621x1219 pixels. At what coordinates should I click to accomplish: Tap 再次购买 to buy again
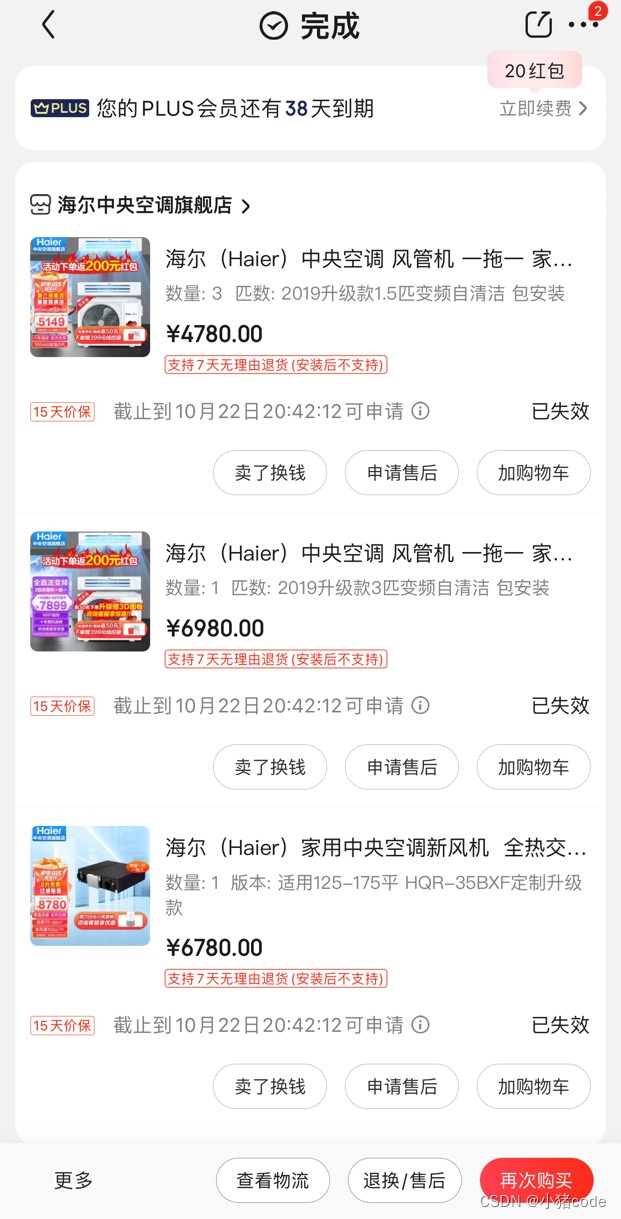point(536,1180)
